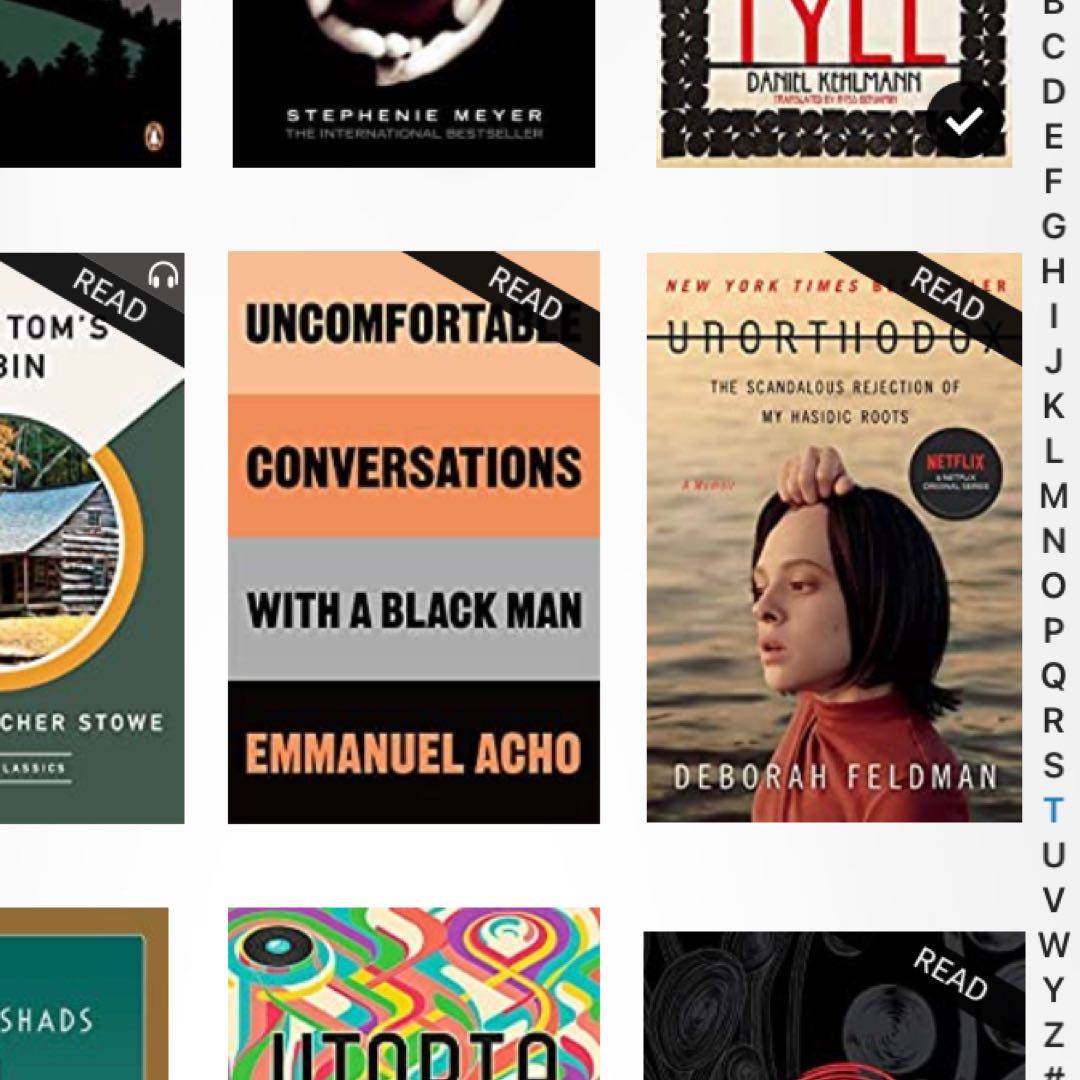Open Unorthodox by Deborah Feldman
Screen dimensions: 1080x1080
833,537
